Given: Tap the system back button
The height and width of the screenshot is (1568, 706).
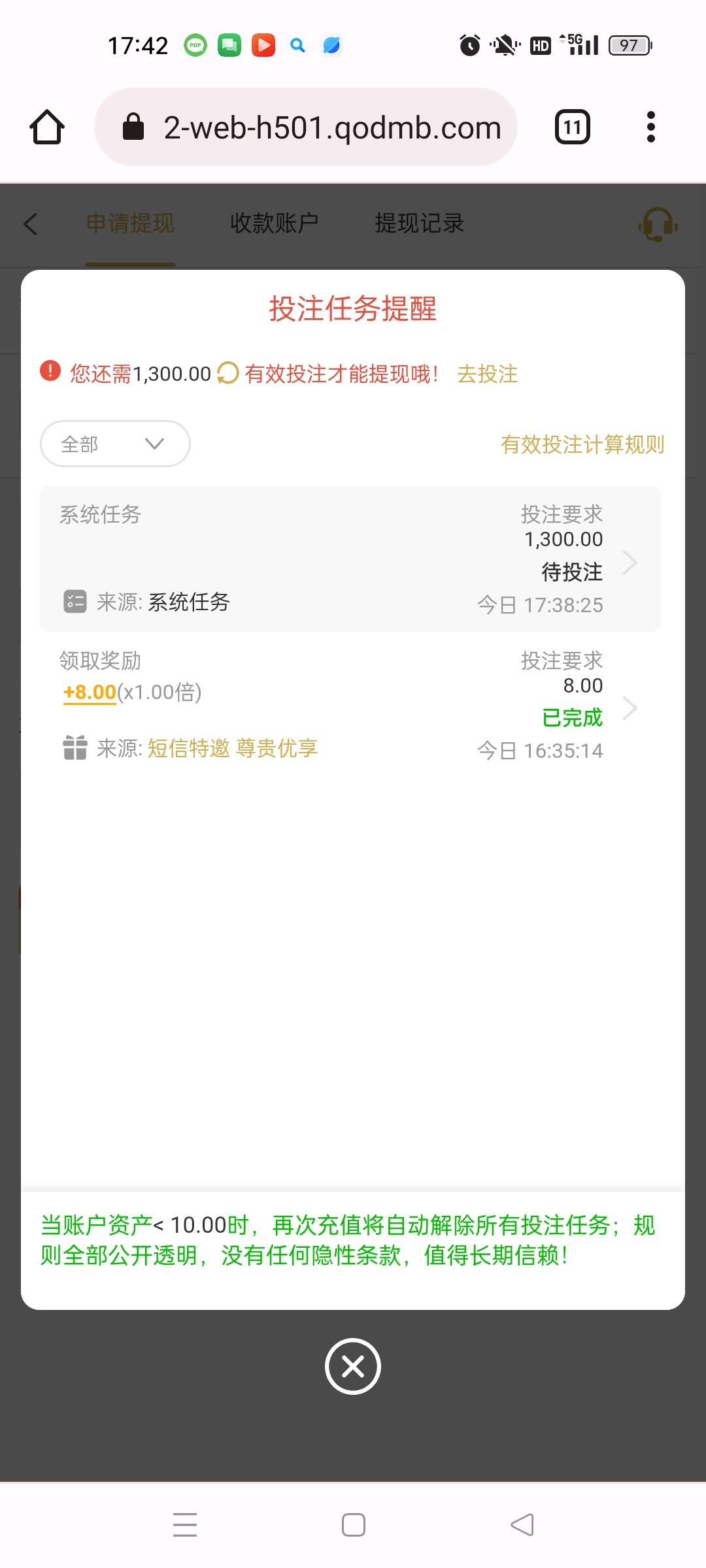Looking at the screenshot, I should [x=522, y=1524].
